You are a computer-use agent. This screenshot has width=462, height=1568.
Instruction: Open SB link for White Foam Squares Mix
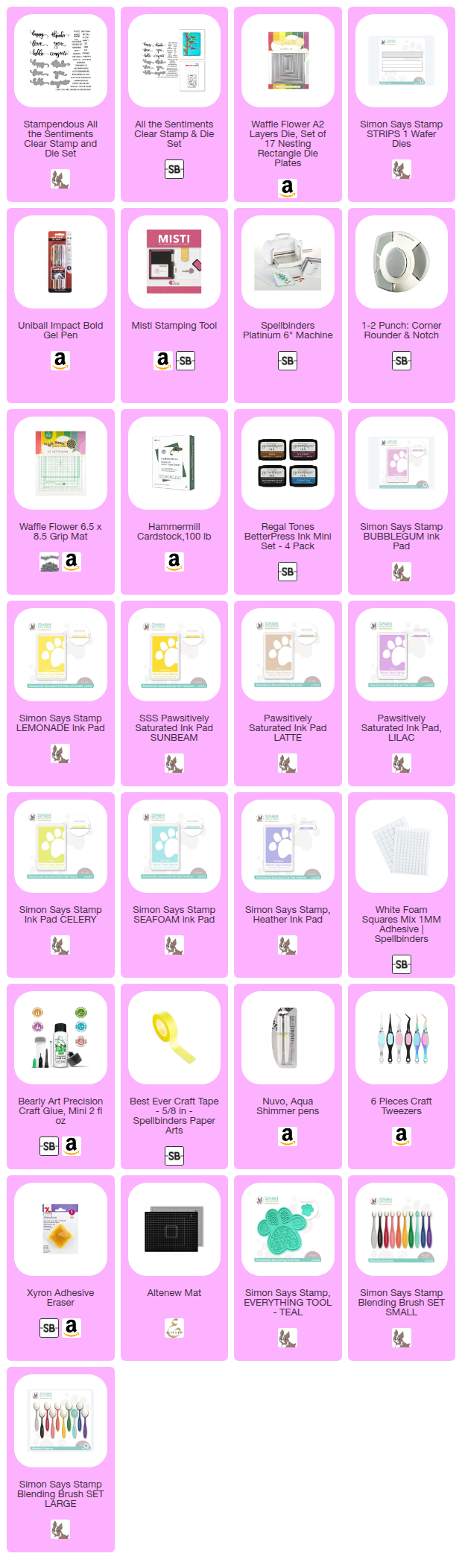[x=401, y=964]
